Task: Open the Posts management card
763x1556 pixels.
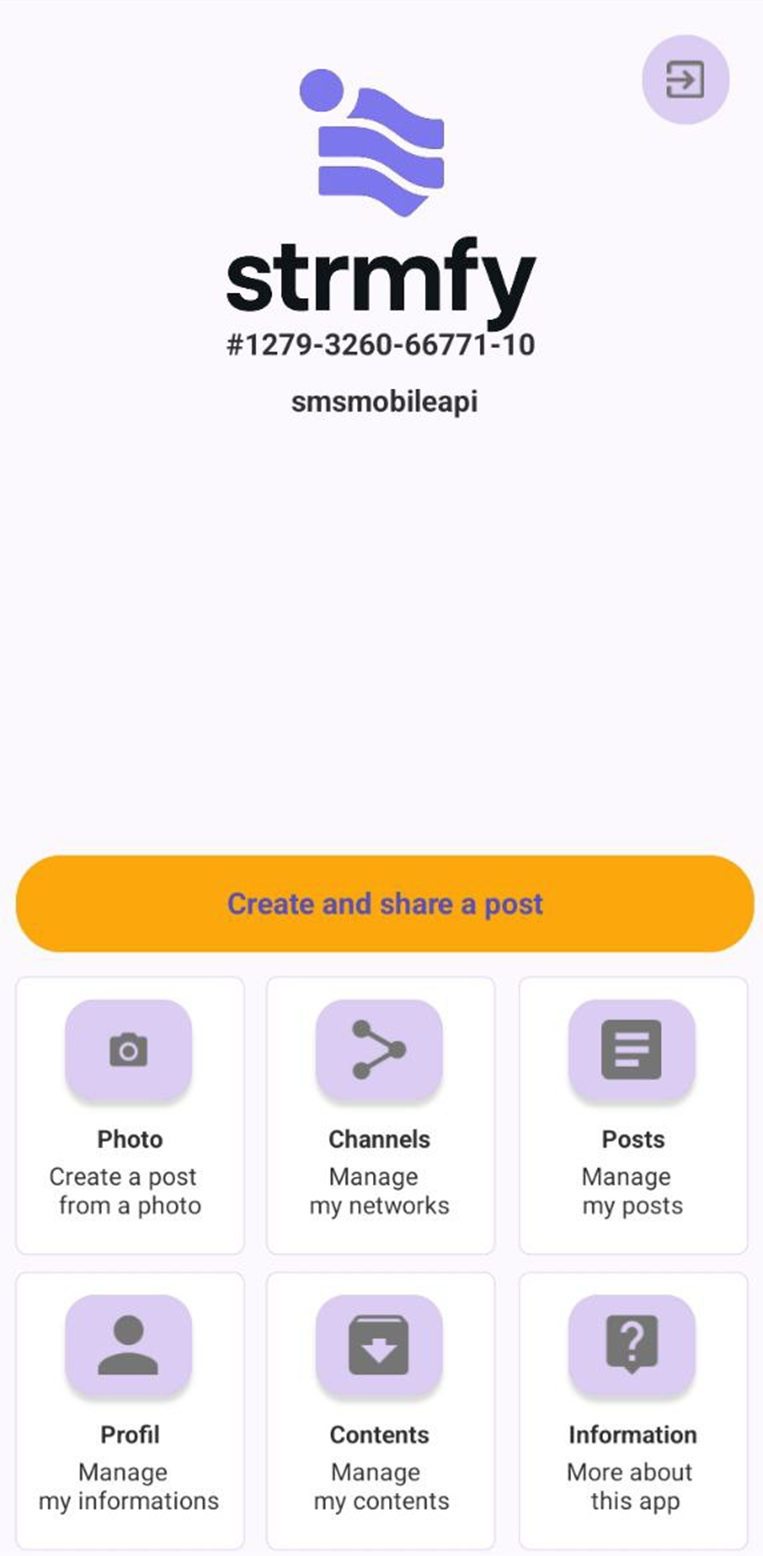Action: [x=632, y=1114]
